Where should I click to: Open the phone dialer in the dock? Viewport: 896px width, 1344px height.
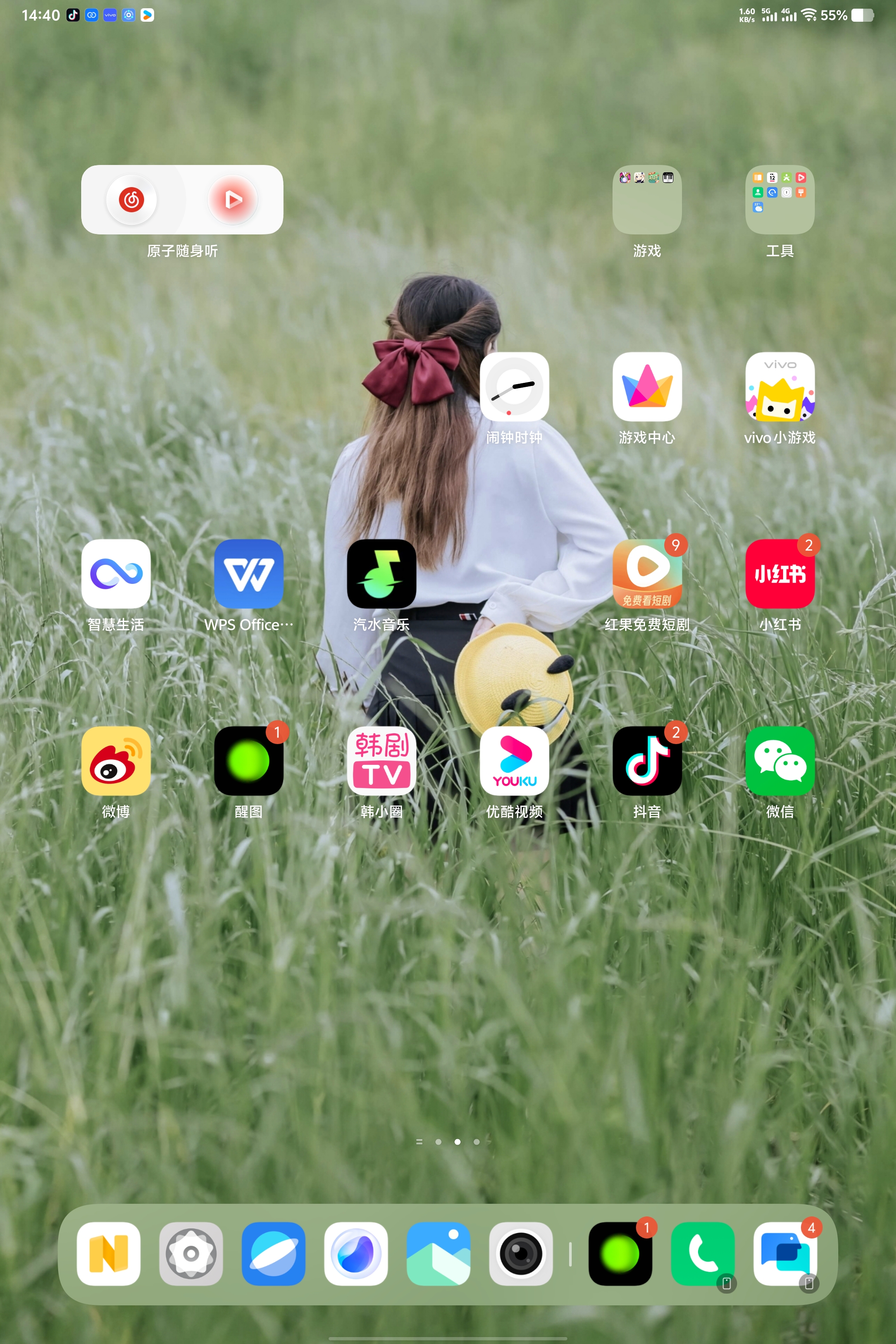coord(702,1254)
